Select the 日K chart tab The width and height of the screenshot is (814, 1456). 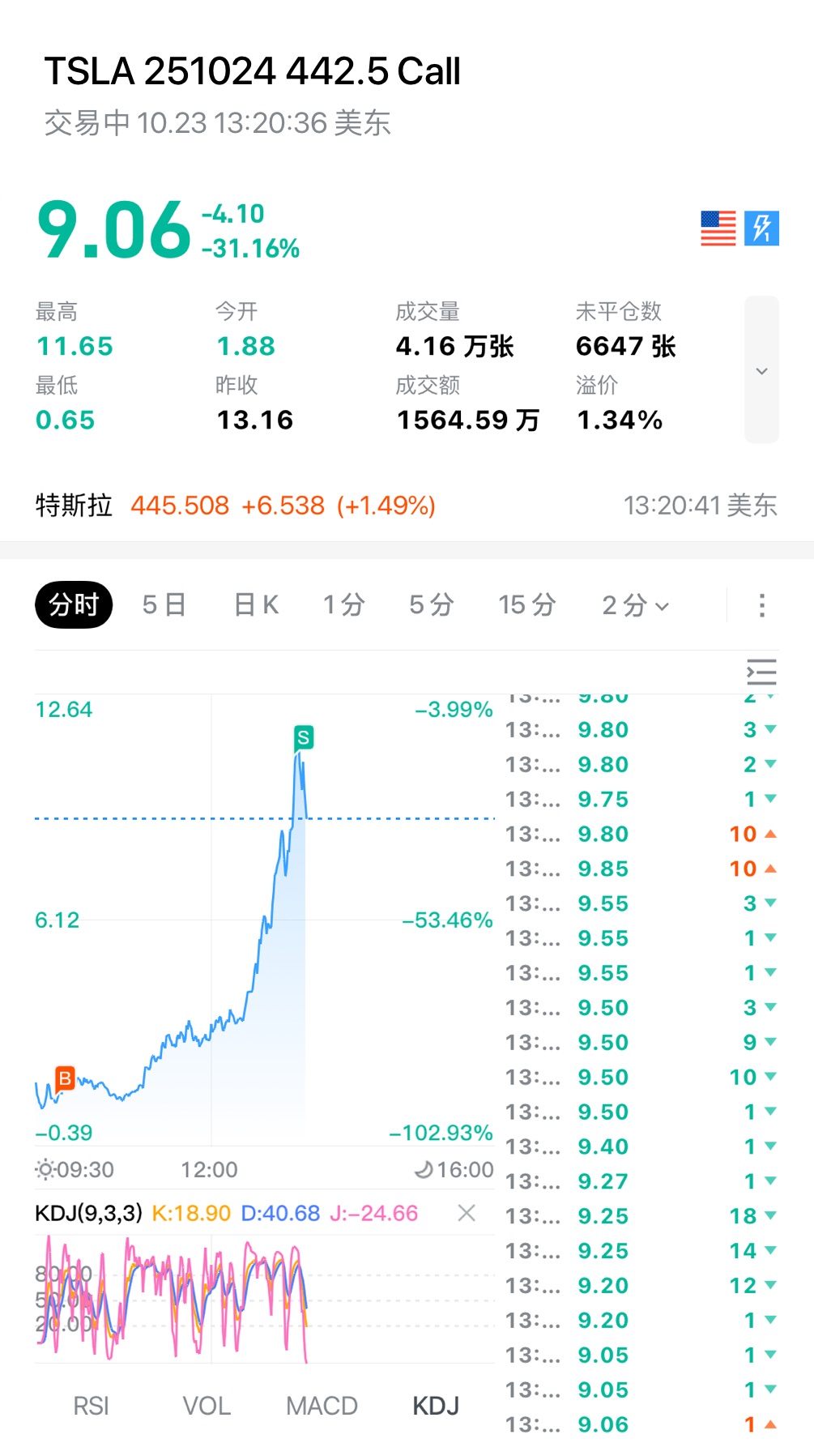(x=256, y=604)
